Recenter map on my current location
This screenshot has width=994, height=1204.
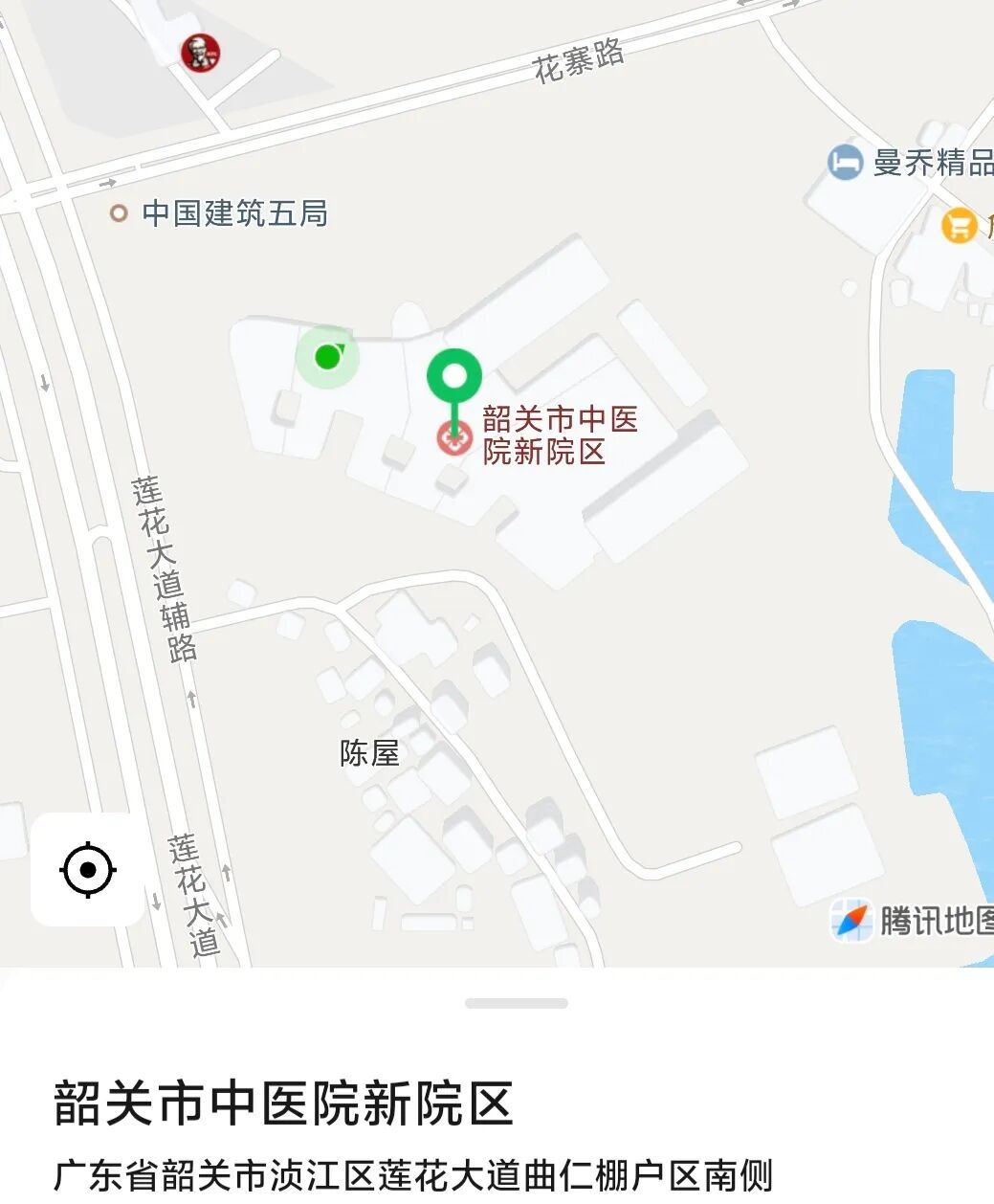(x=88, y=870)
